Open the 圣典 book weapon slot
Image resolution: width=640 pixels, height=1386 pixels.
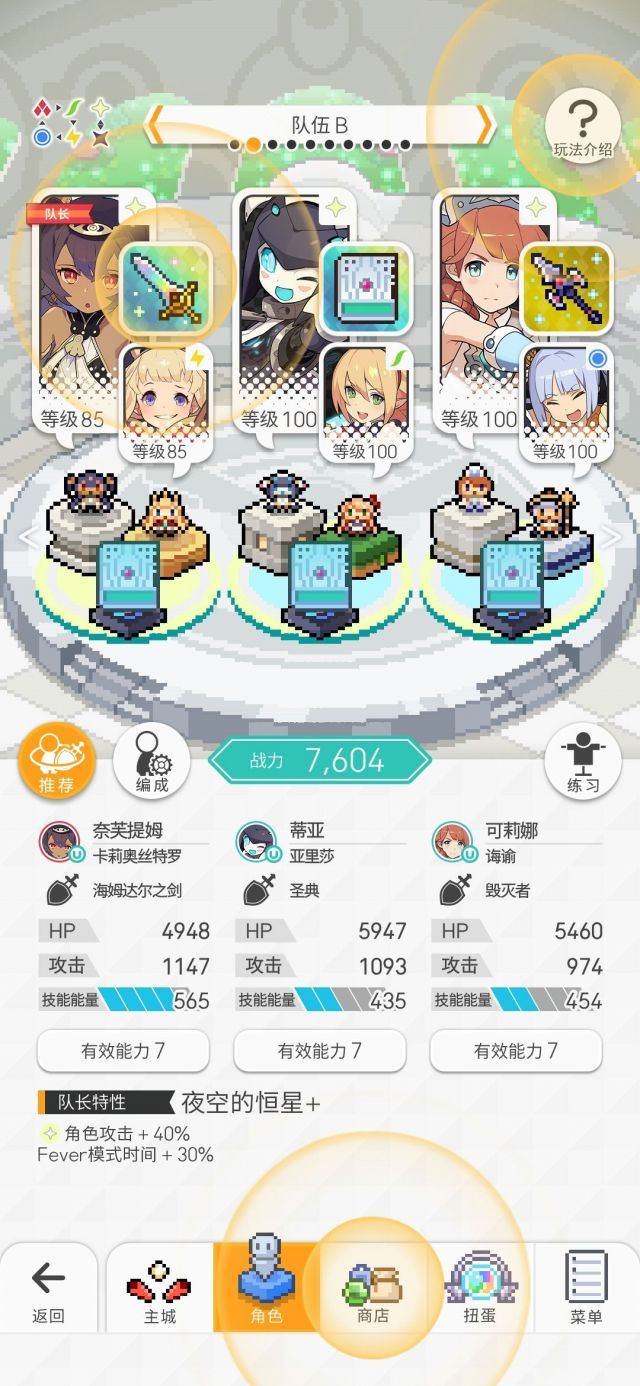click(365, 287)
